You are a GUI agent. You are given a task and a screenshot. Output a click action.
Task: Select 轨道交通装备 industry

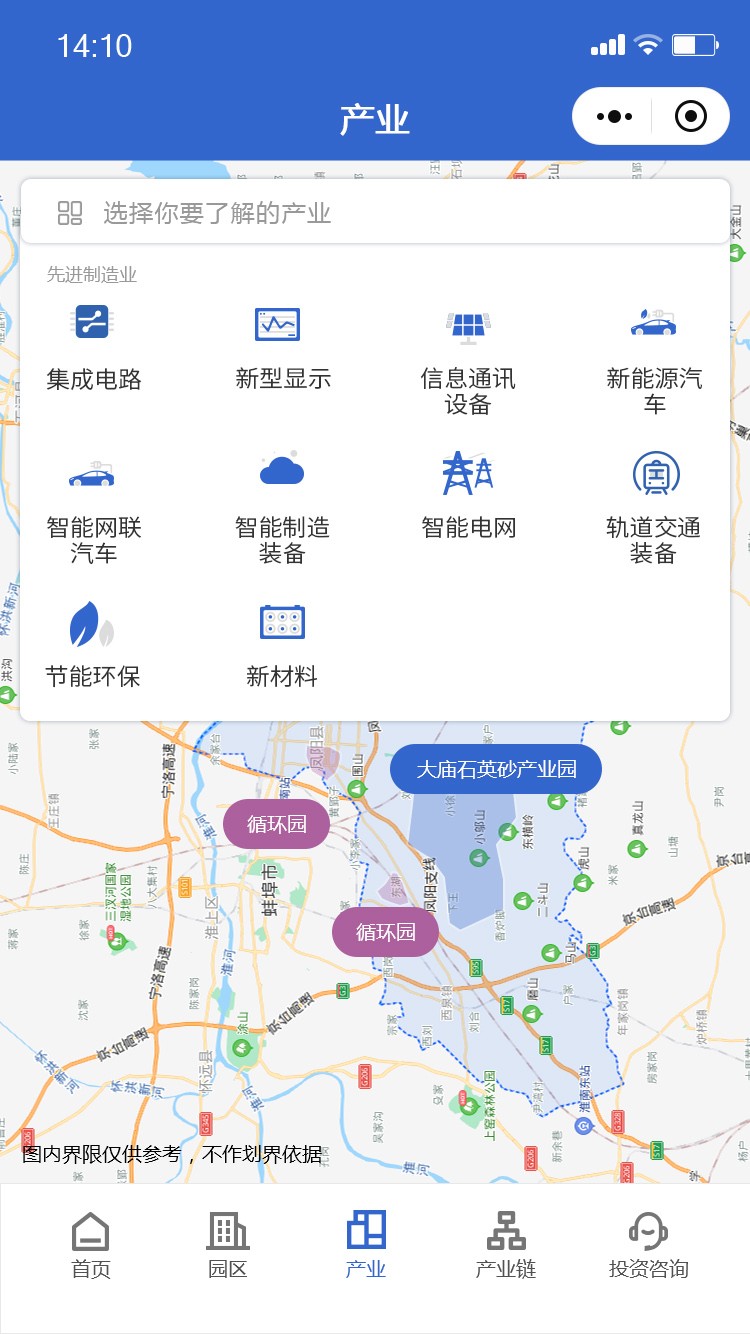[x=654, y=510]
